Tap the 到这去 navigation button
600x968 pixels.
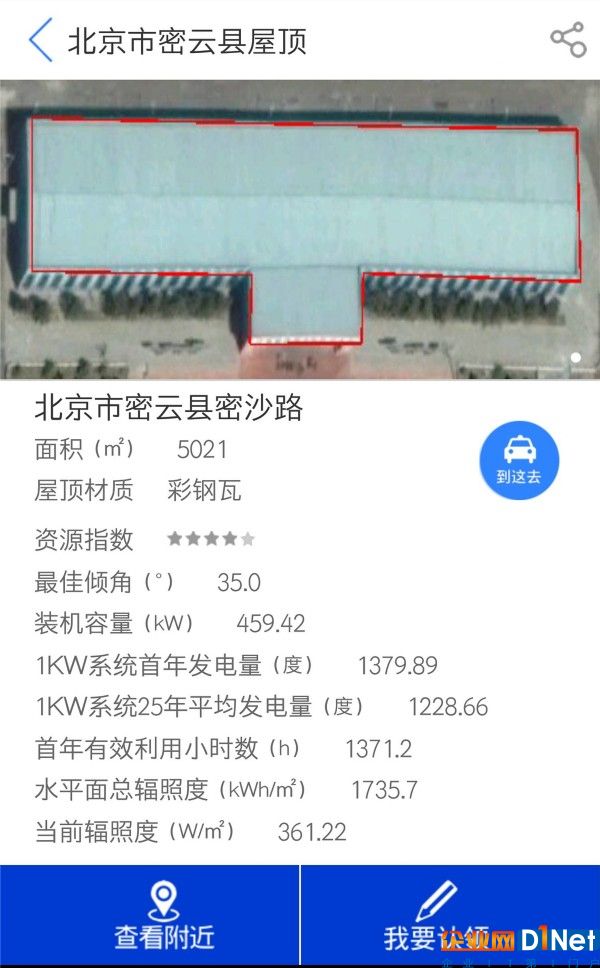click(518, 460)
